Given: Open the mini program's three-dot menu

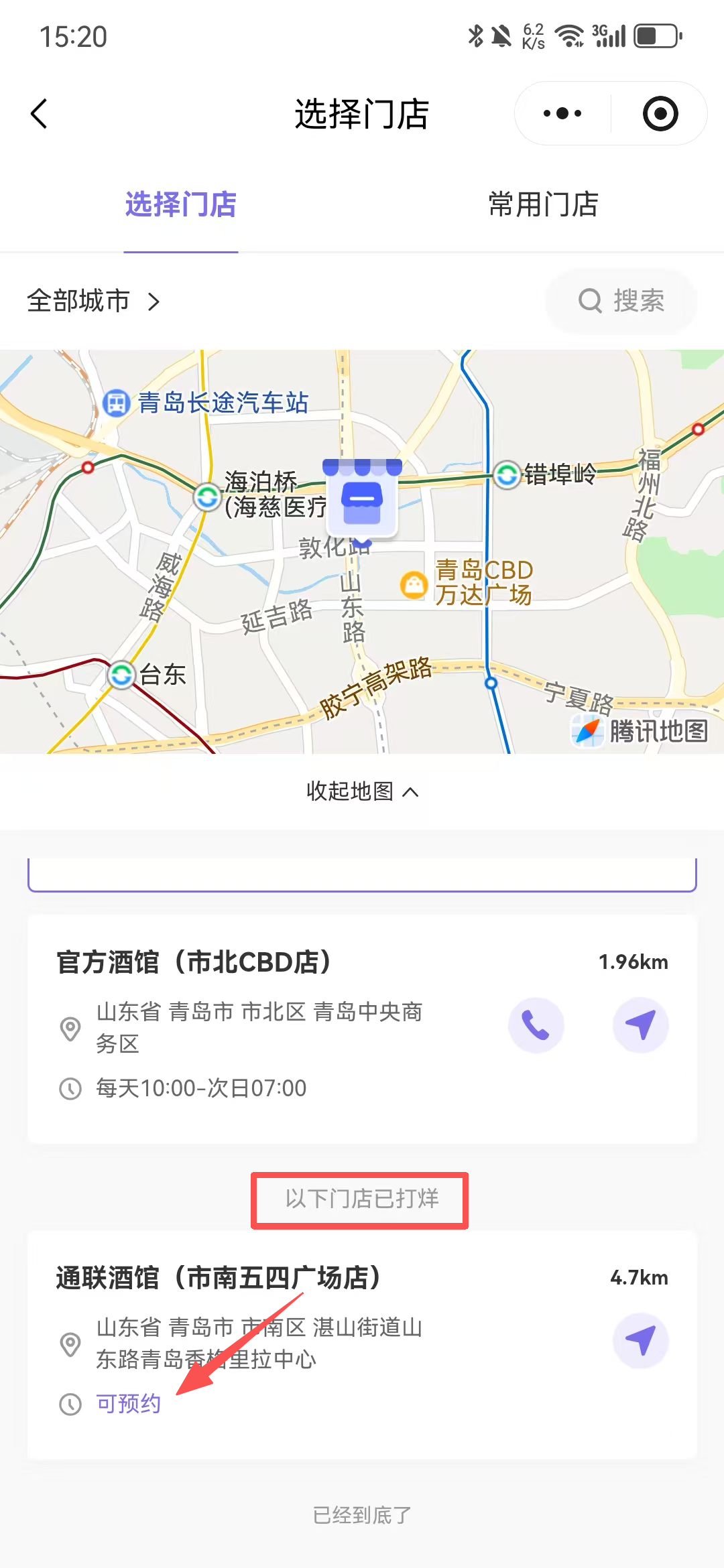Looking at the screenshot, I should tap(562, 113).
